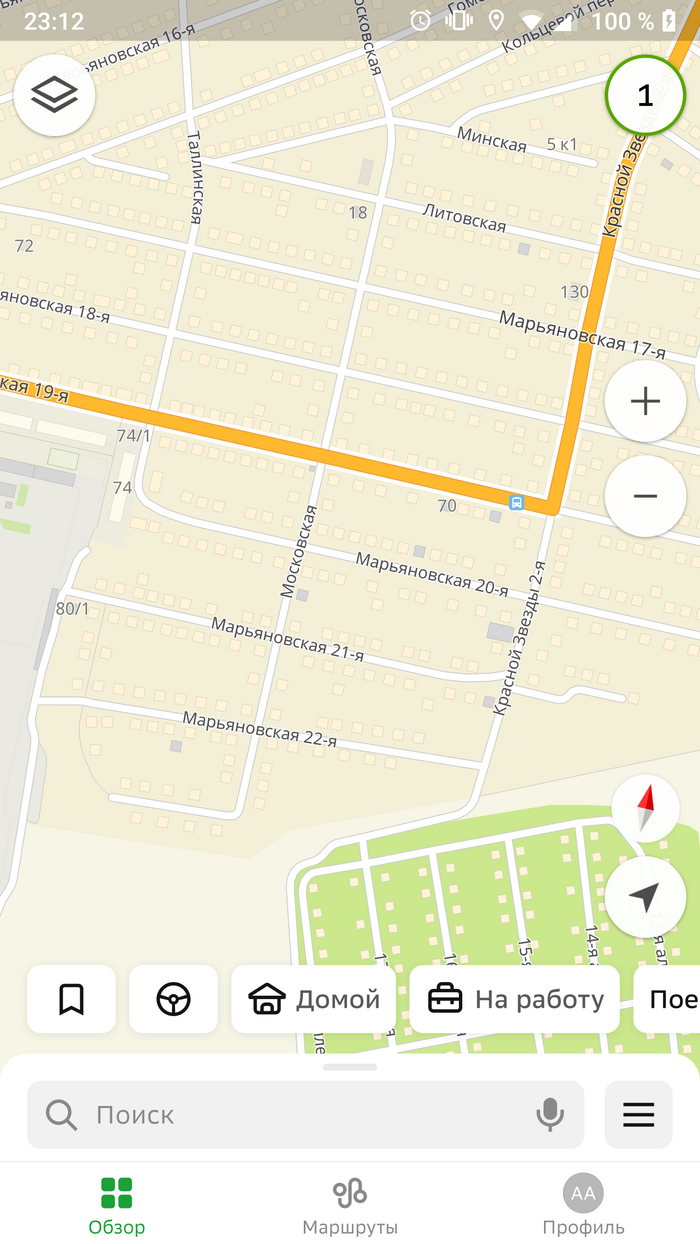Open the map layers selector
700x1244 pixels.
pos(54,96)
